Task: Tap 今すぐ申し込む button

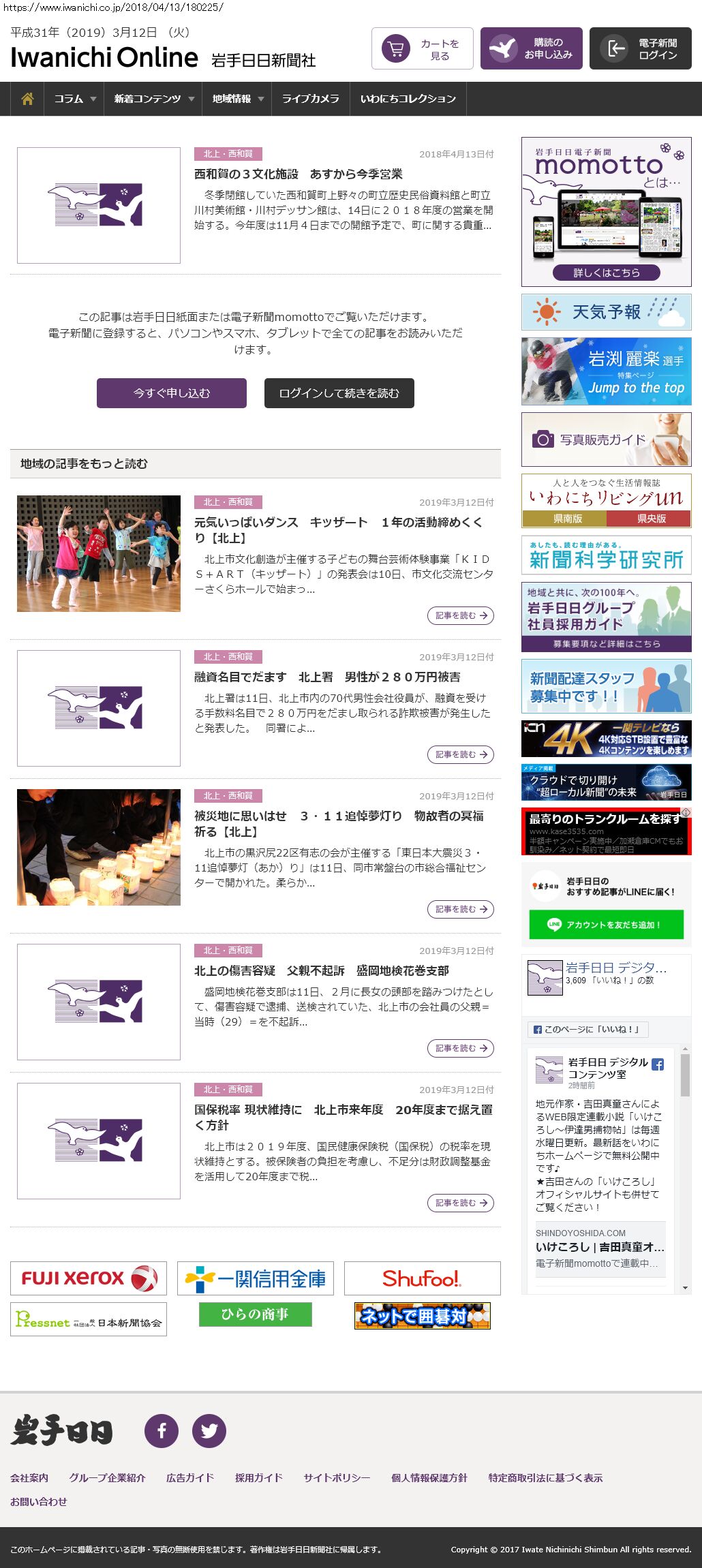Action: coord(171,393)
